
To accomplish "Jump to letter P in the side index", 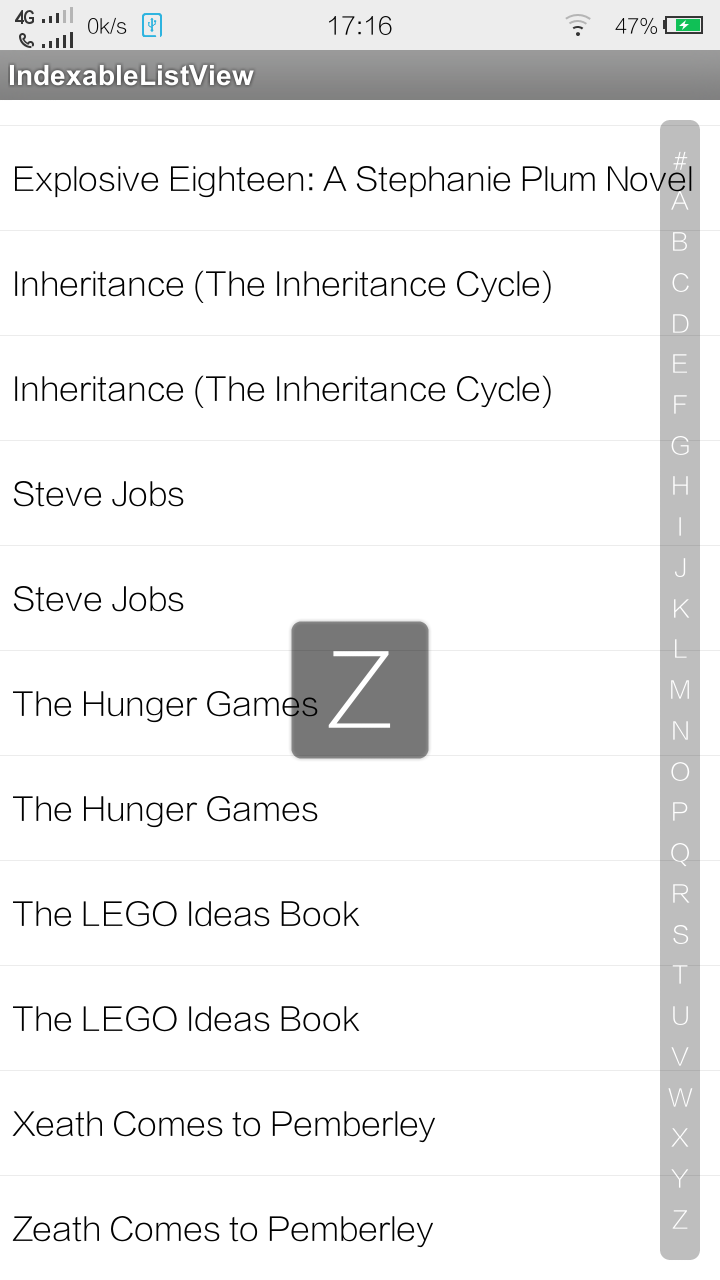I will tap(680, 812).
